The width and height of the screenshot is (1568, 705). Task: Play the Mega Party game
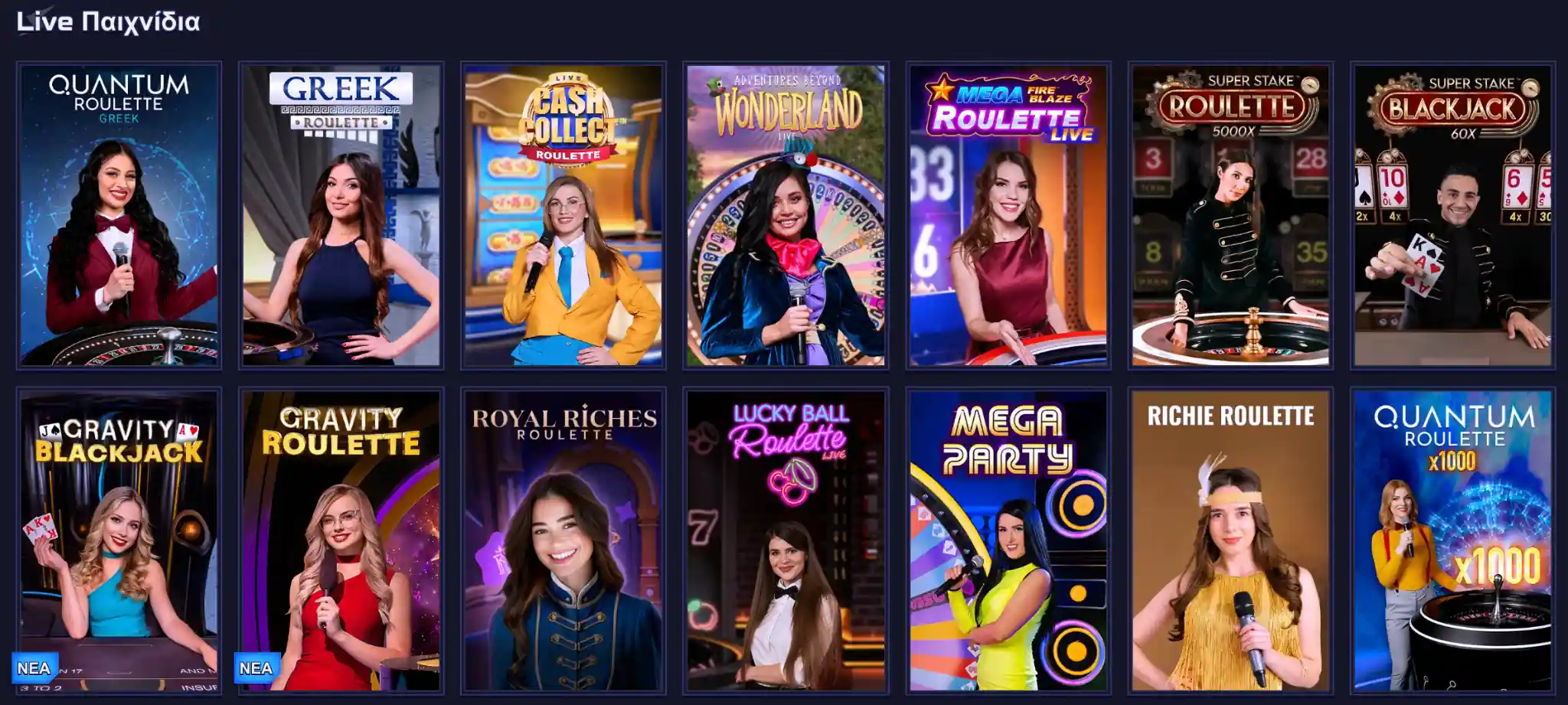click(x=1008, y=541)
